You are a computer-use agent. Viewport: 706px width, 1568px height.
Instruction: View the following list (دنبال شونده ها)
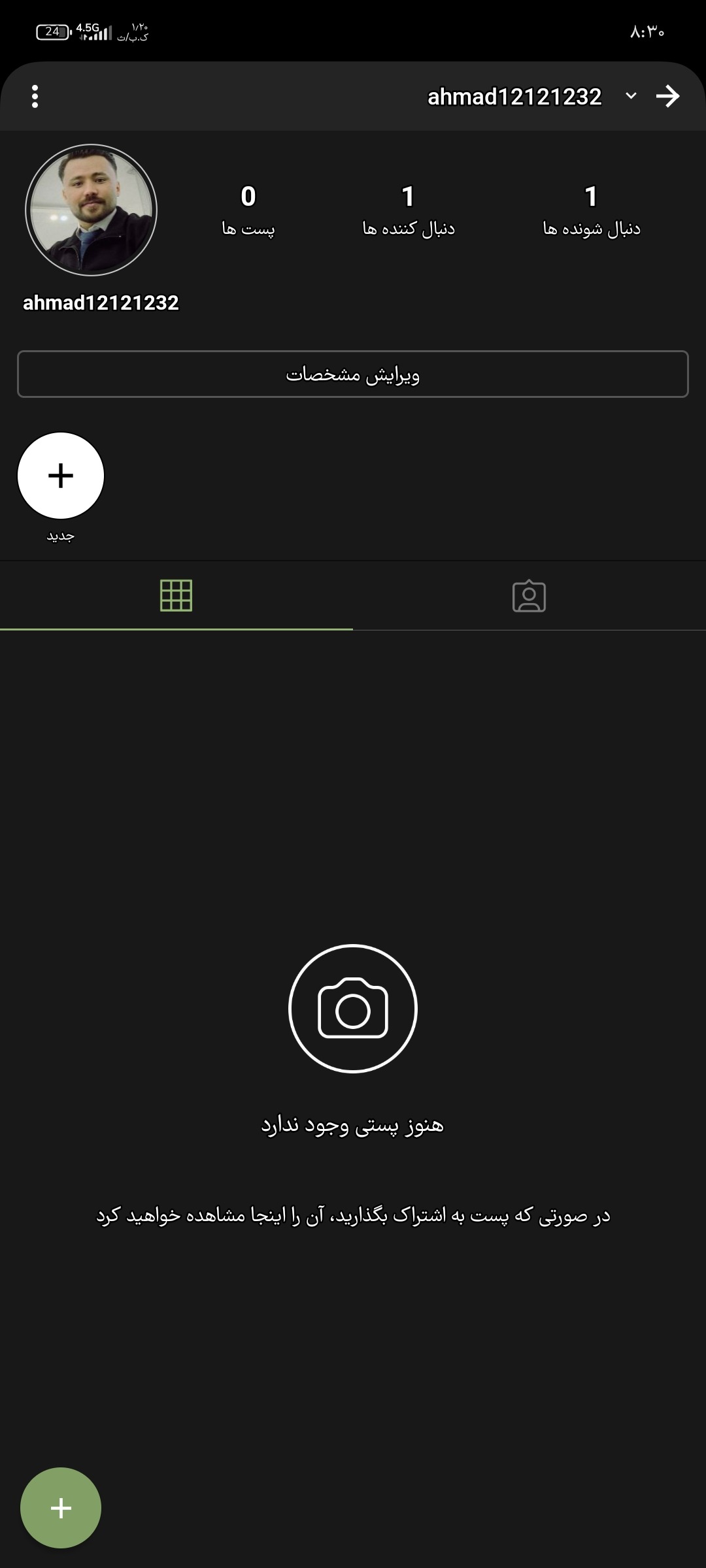tap(591, 210)
